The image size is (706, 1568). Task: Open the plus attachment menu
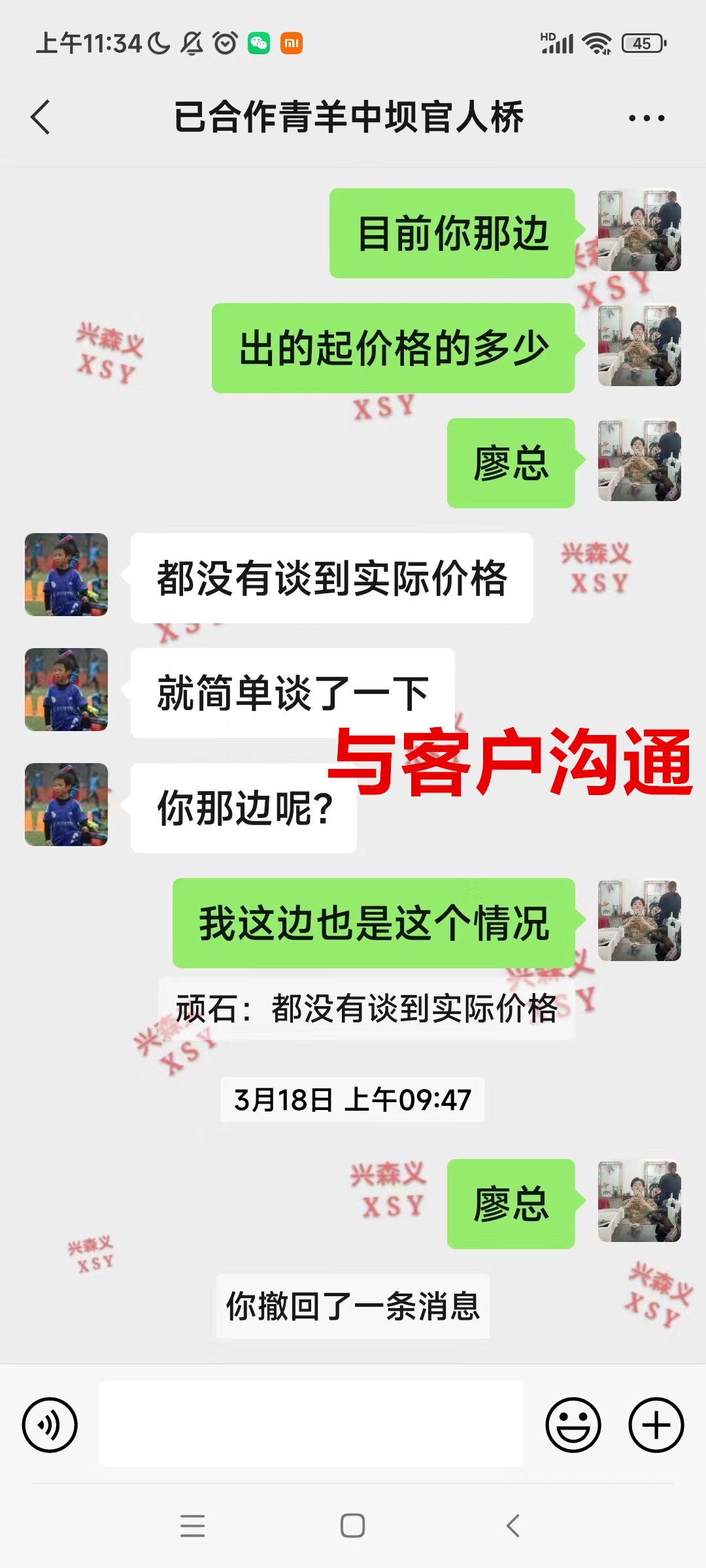pos(656,1425)
